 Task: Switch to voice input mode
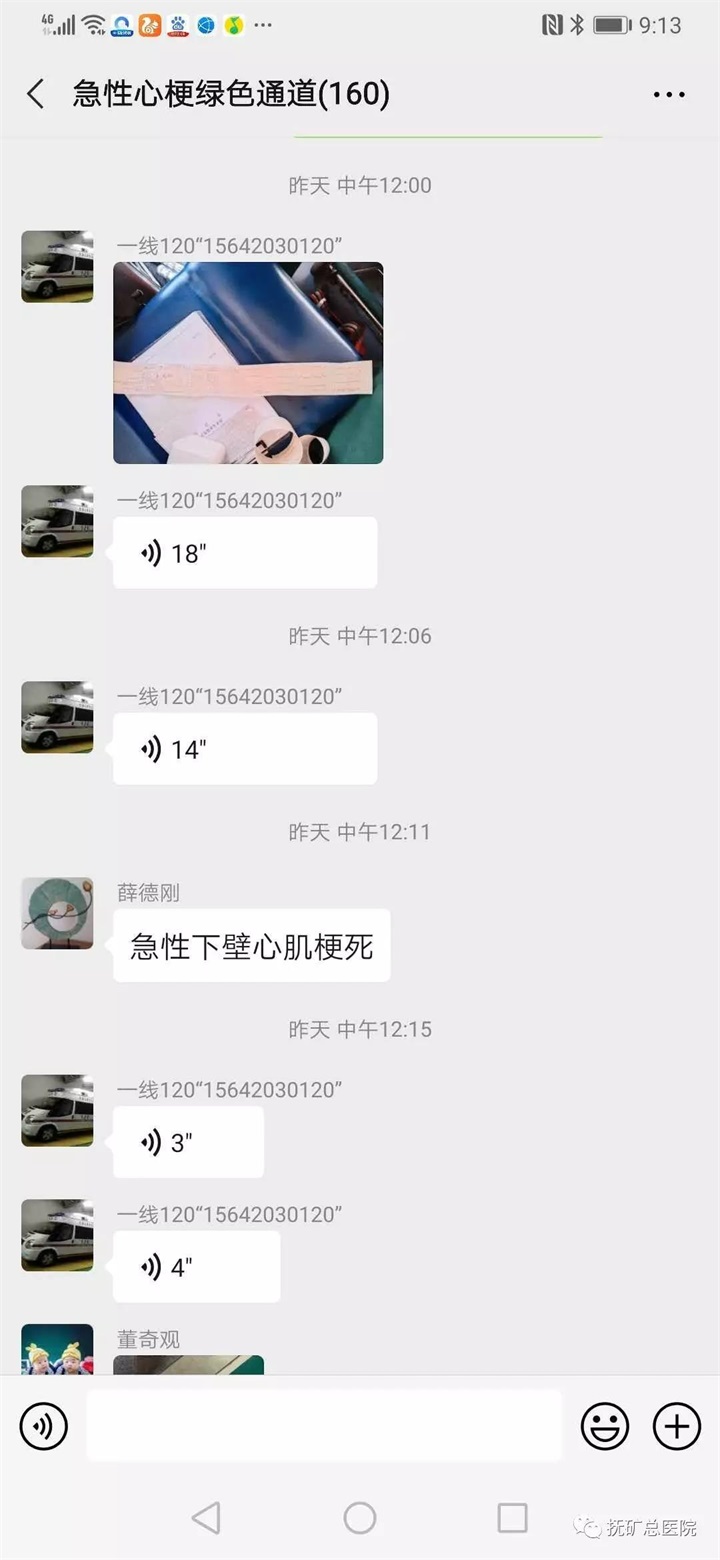tap(44, 1426)
